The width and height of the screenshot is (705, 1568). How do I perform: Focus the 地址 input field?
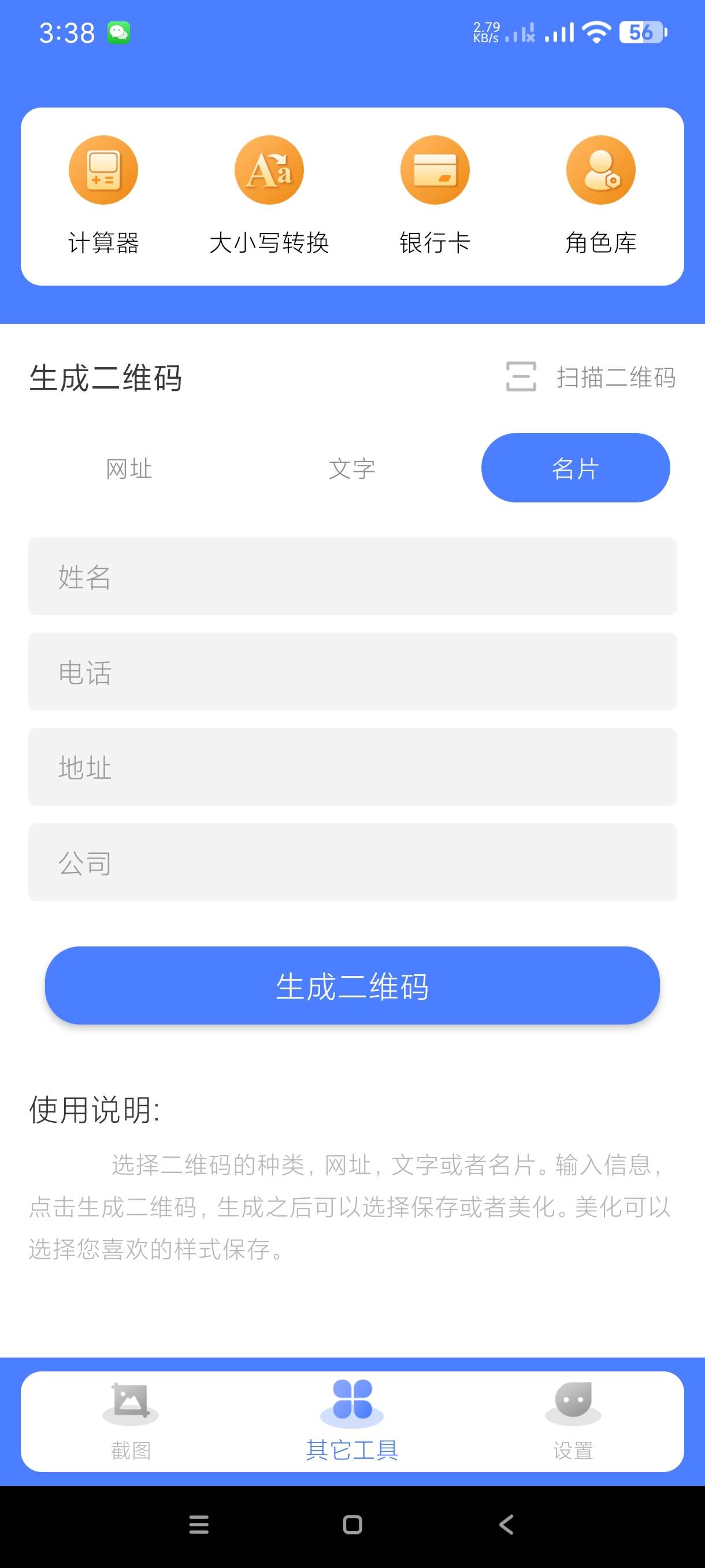coord(352,767)
